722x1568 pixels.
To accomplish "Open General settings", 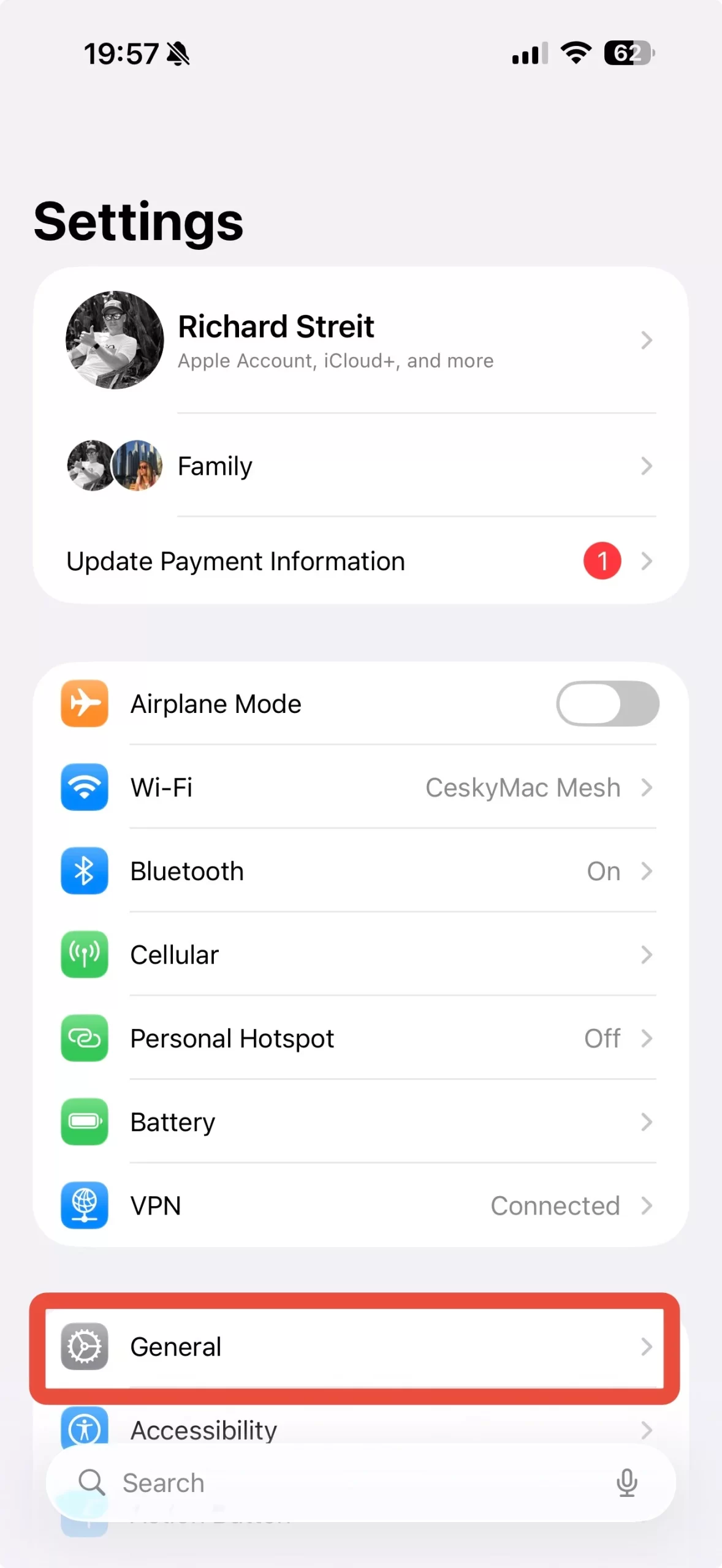I will [x=360, y=1347].
